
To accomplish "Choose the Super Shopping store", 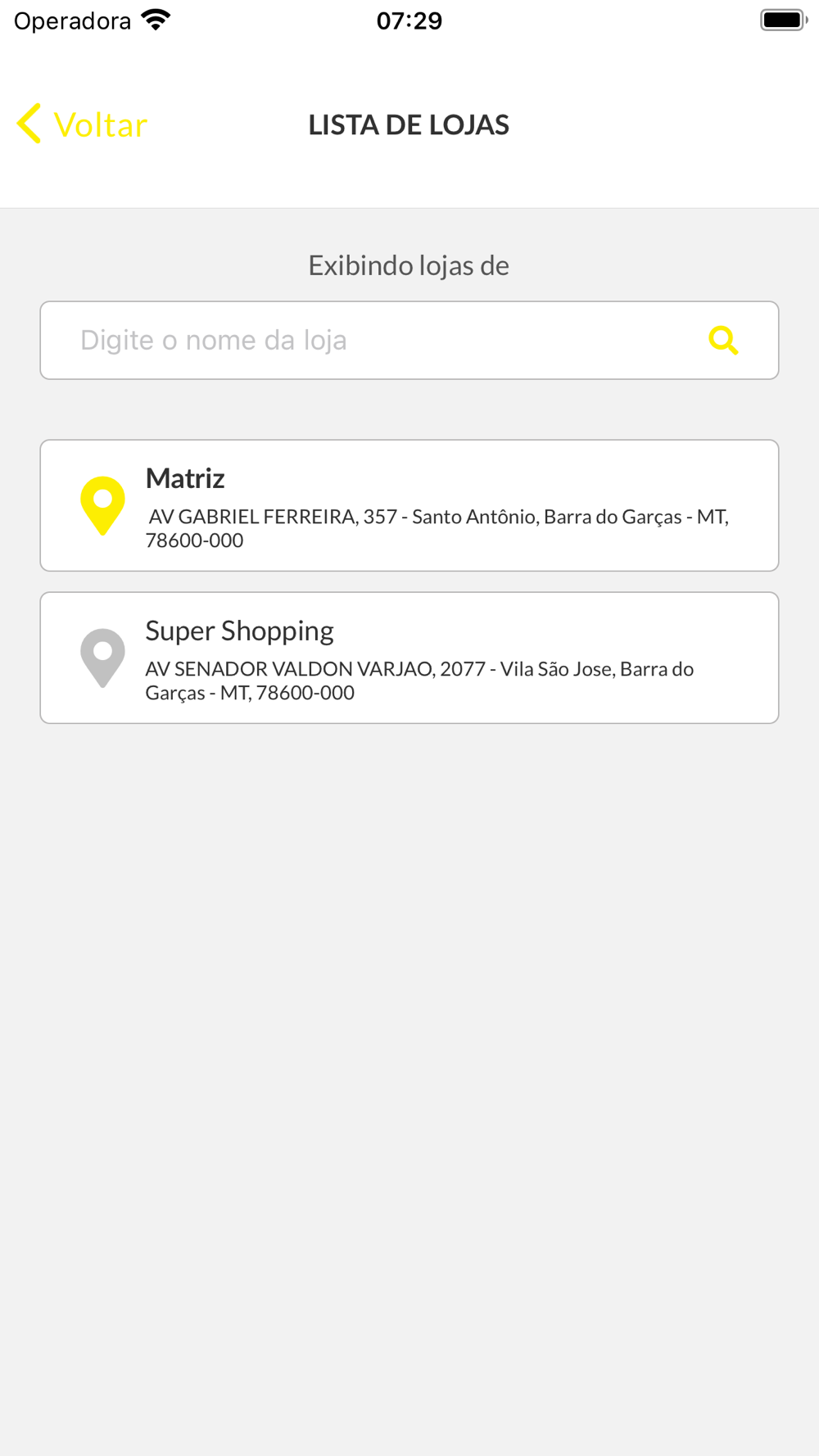I will pos(409,658).
